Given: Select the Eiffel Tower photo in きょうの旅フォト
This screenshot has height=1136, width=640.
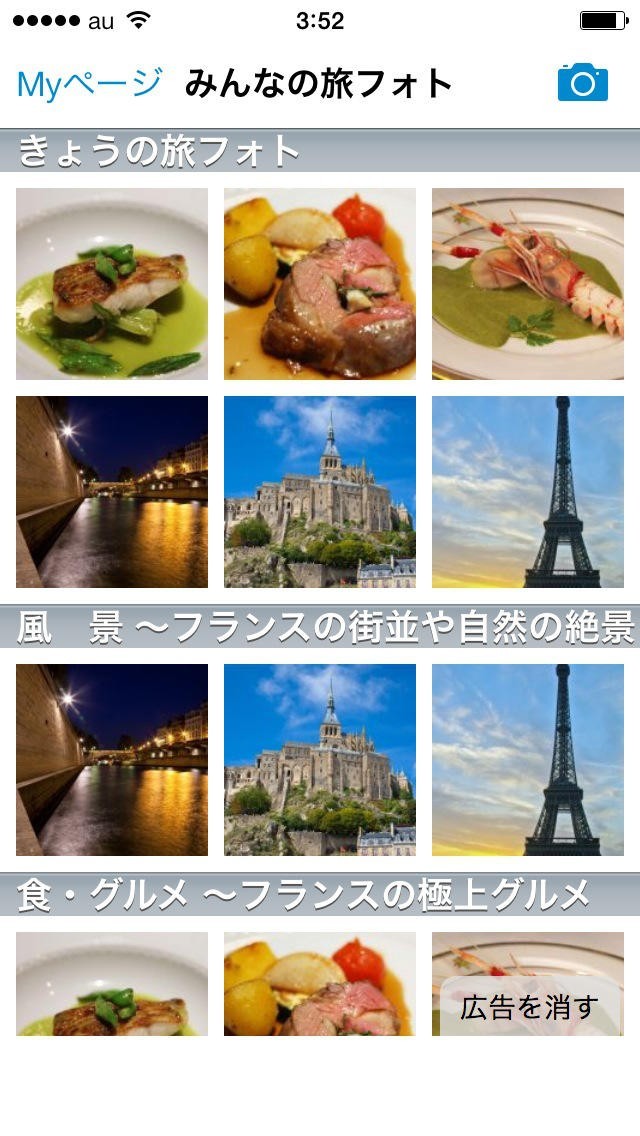Looking at the screenshot, I should coord(528,492).
